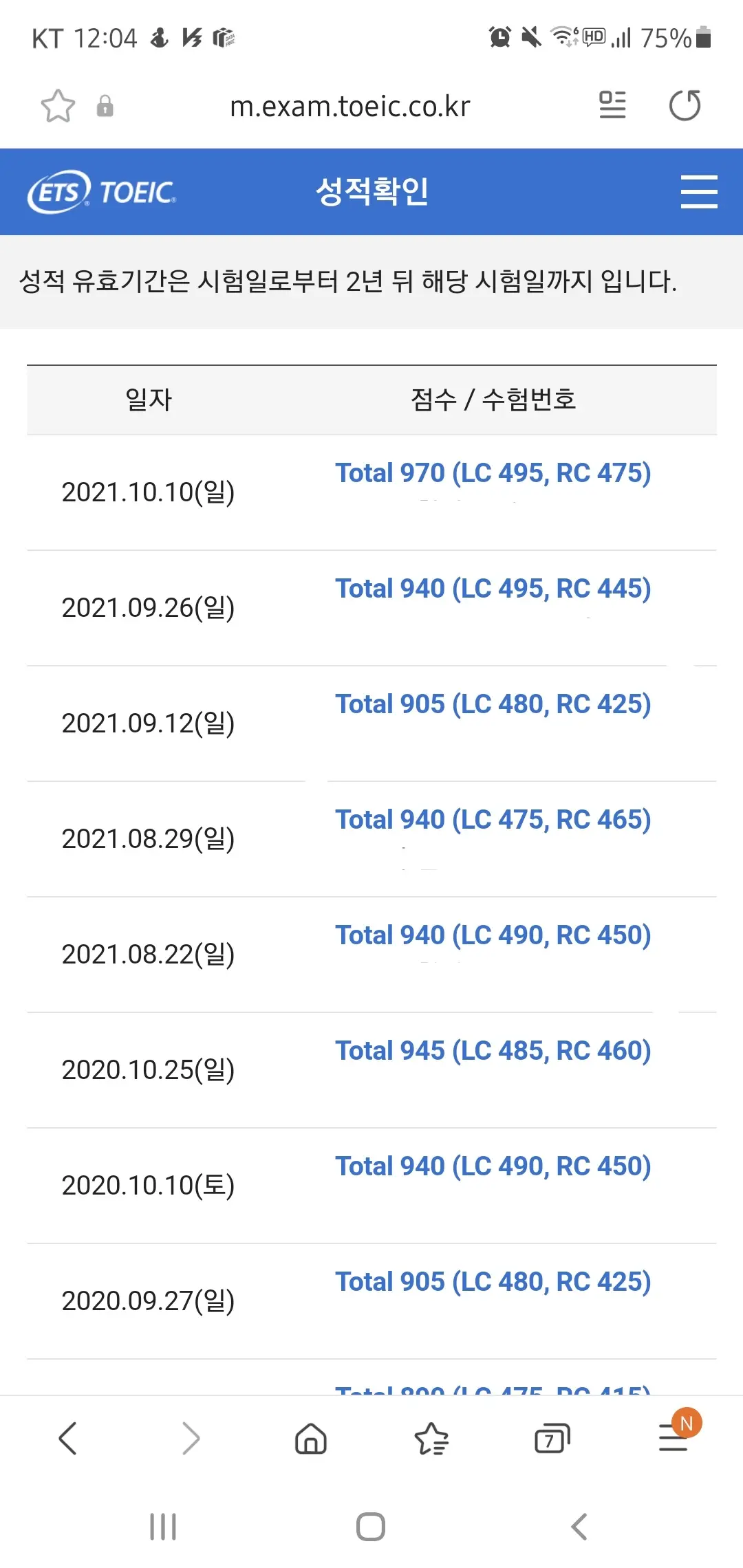The image size is (743, 1568).
Task: Bookmark this page with the star icon
Action: pyautogui.click(x=58, y=106)
